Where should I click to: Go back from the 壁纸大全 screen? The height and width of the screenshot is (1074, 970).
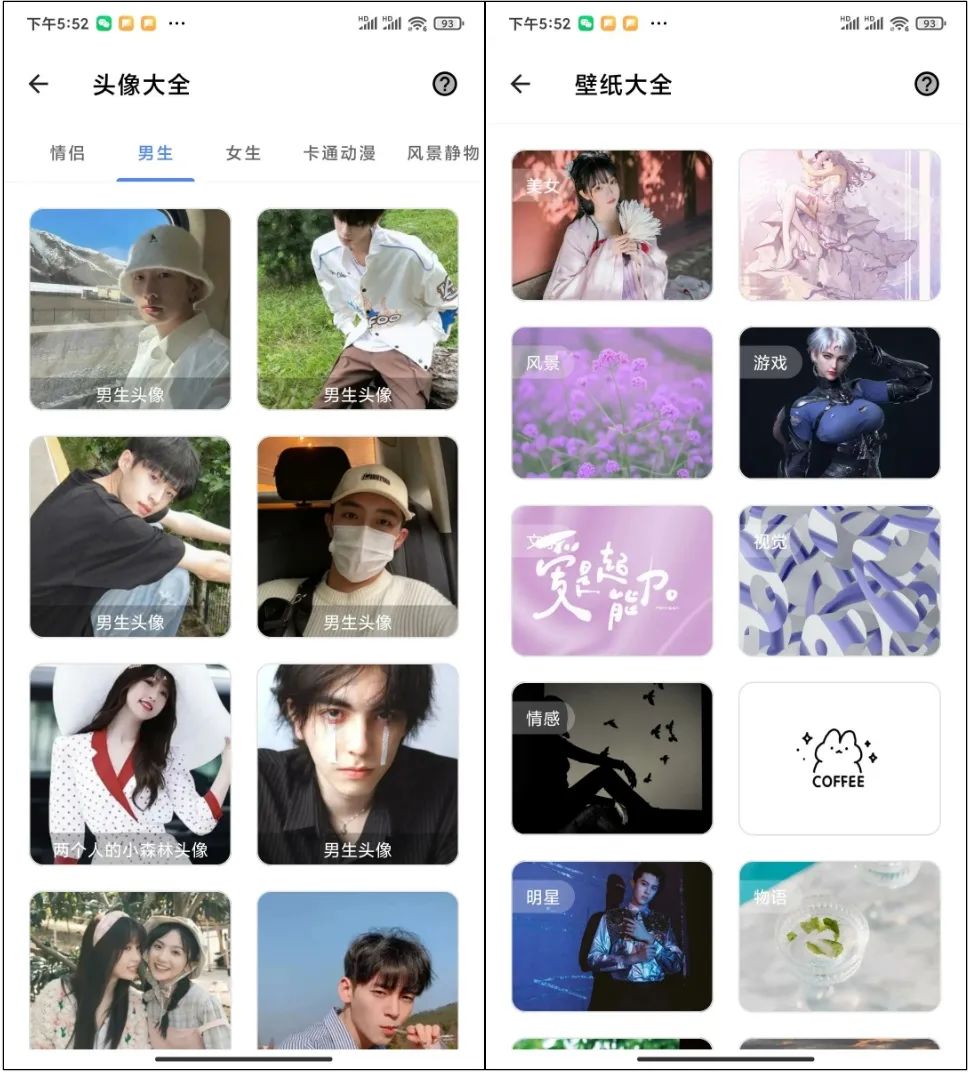coord(521,85)
